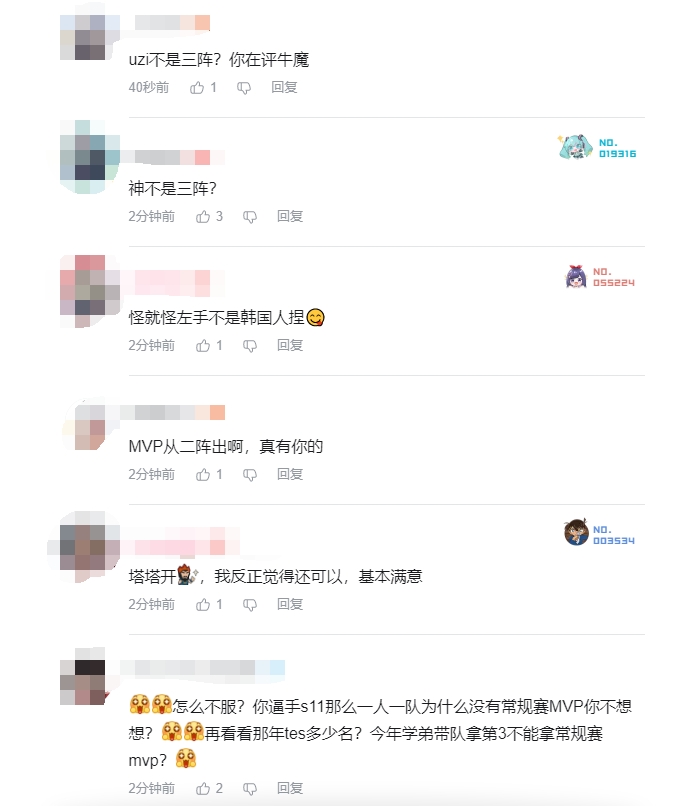Reply to "怪就怪左手不是韩国人捏" comment

(x=290, y=345)
